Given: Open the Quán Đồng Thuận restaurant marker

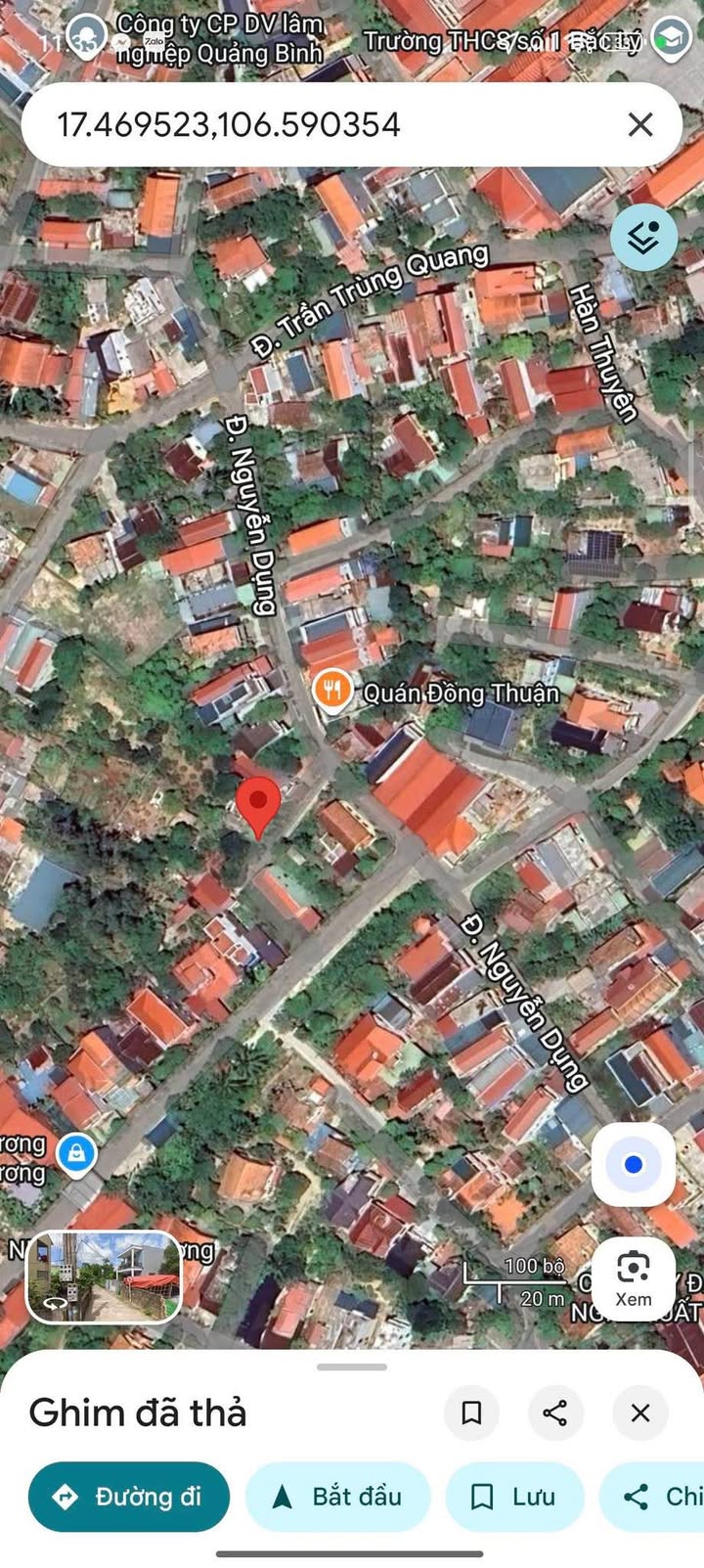Looking at the screenshot, I should (x=332, y=691).
